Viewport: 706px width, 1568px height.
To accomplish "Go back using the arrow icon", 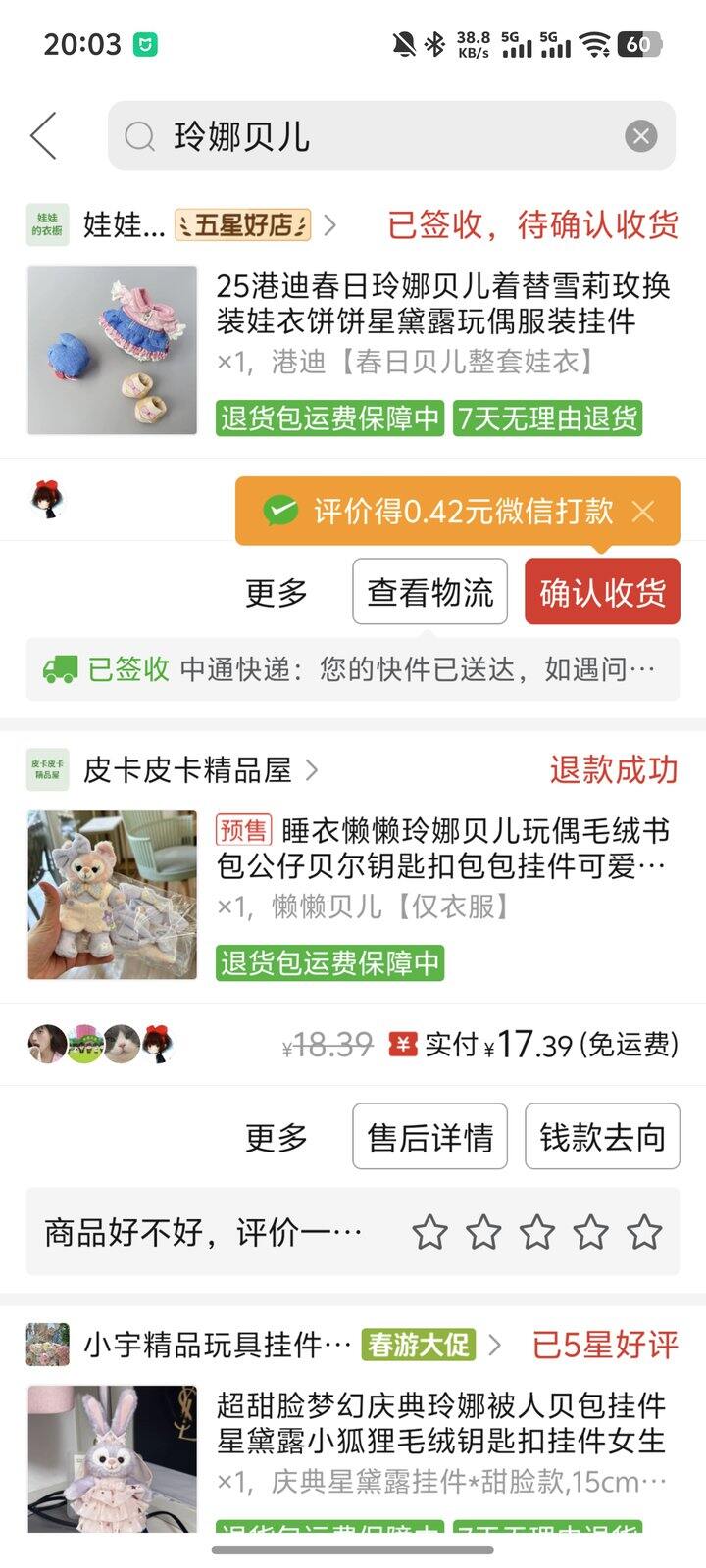I will pyautogui.click(x=44, y=135).
